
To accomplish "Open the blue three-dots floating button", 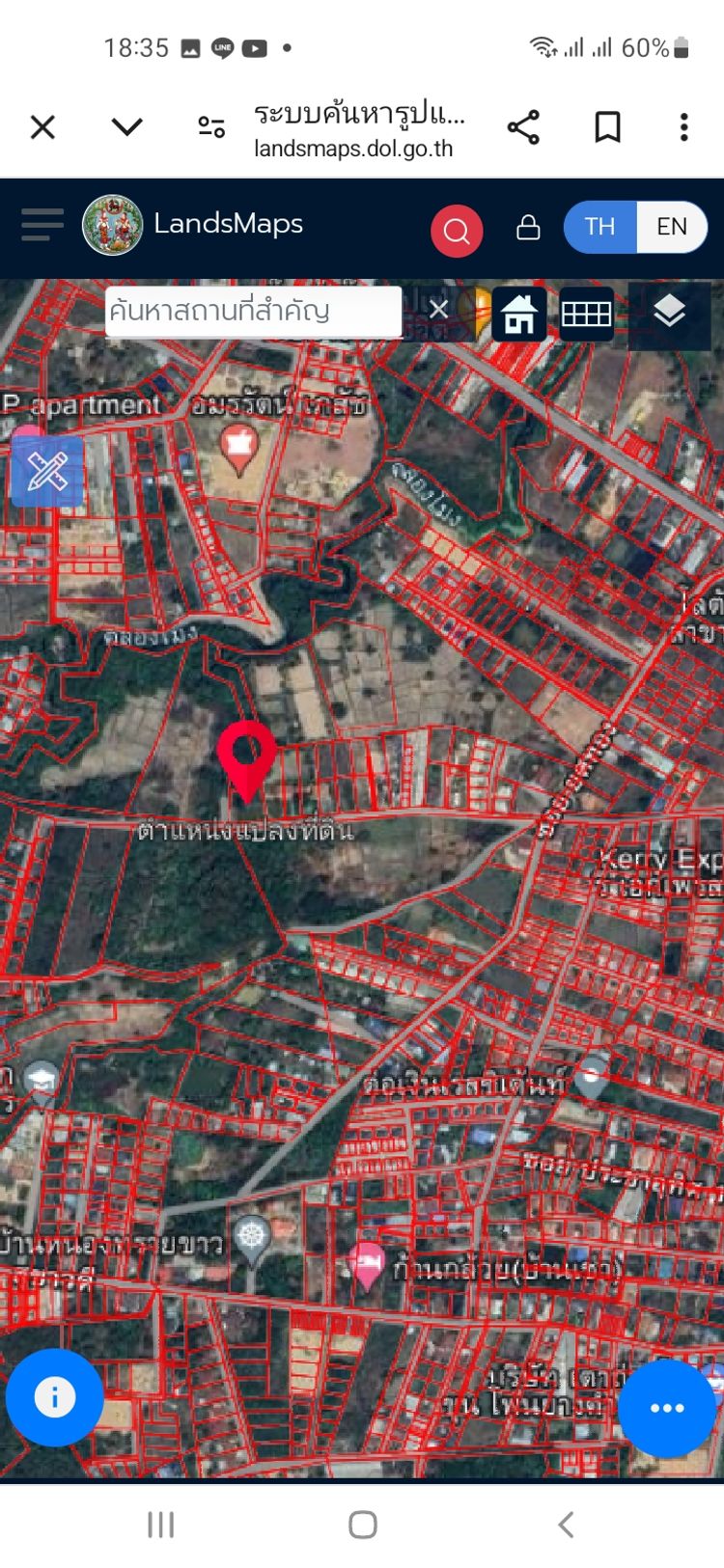I will (x=667, y=1408).
